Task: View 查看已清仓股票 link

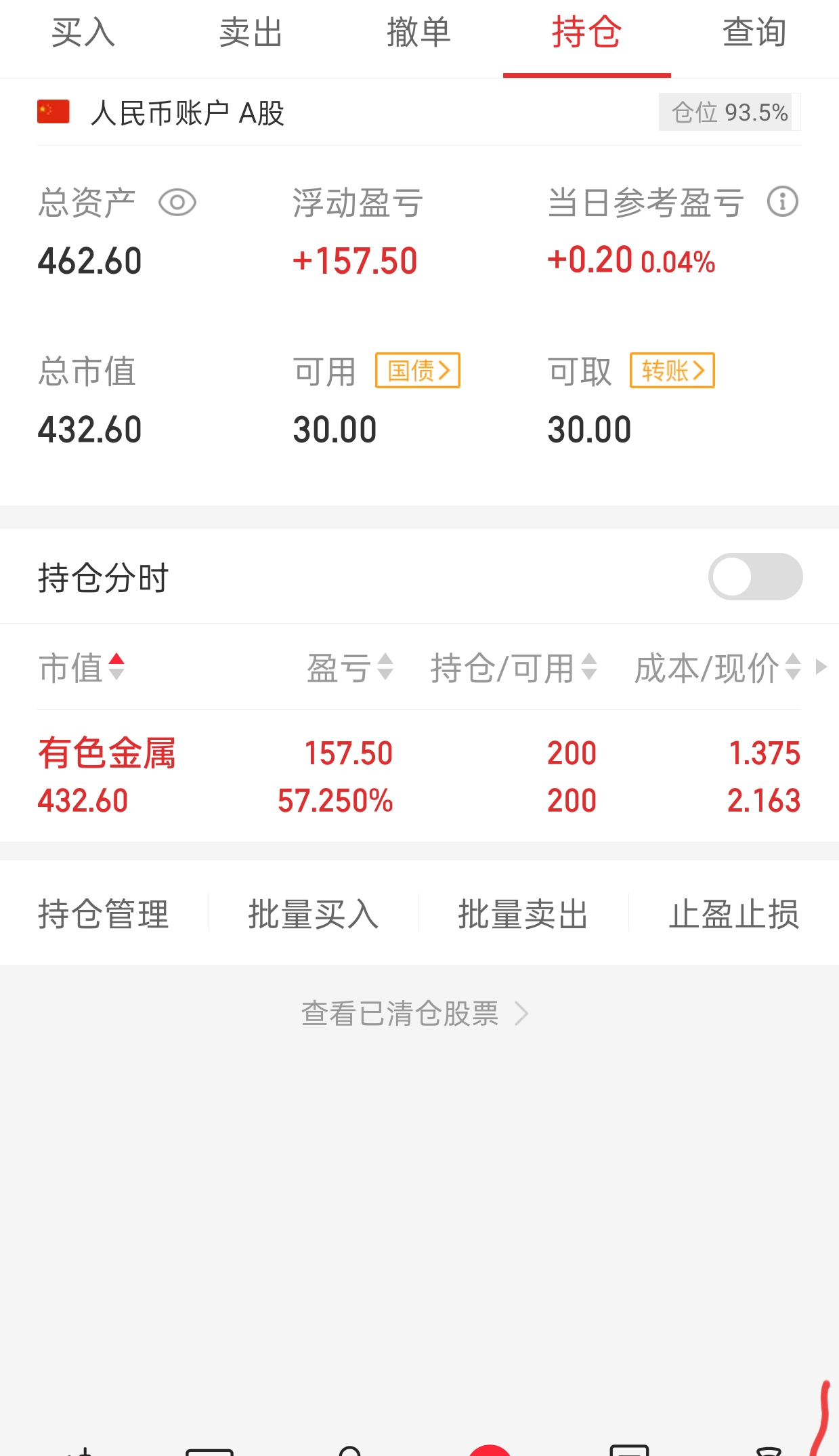Action: pyautogui.click(x=414, y=1014)
